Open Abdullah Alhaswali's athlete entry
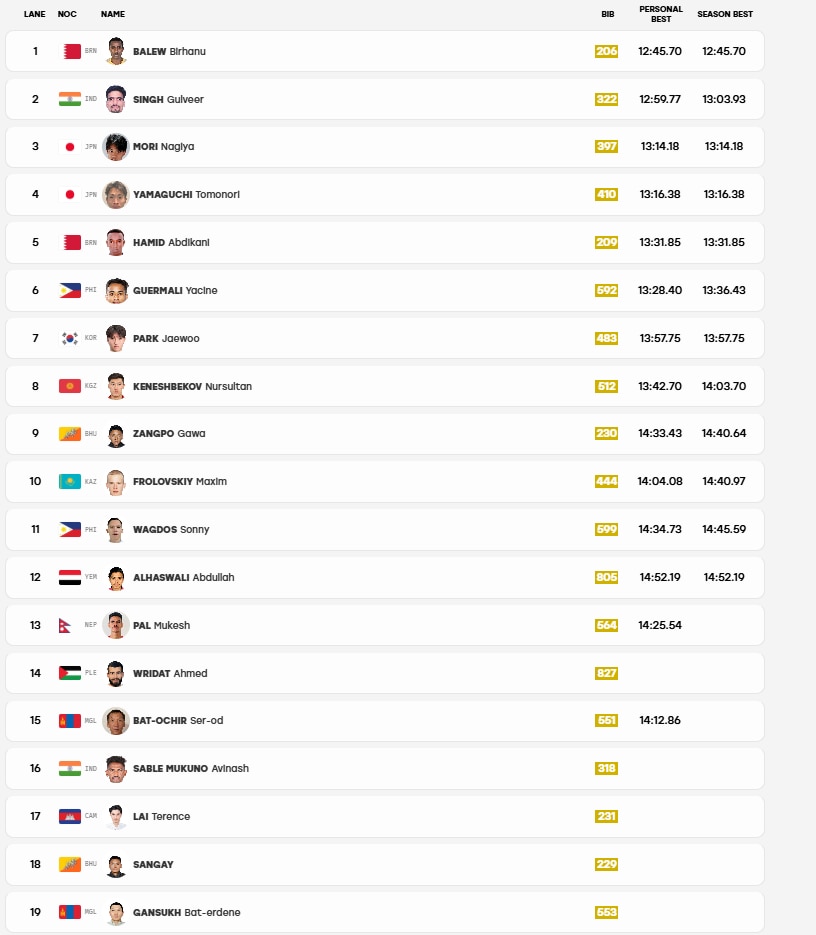Image resolution: width=816 pixels, height=935 pixels. (385, 577)
